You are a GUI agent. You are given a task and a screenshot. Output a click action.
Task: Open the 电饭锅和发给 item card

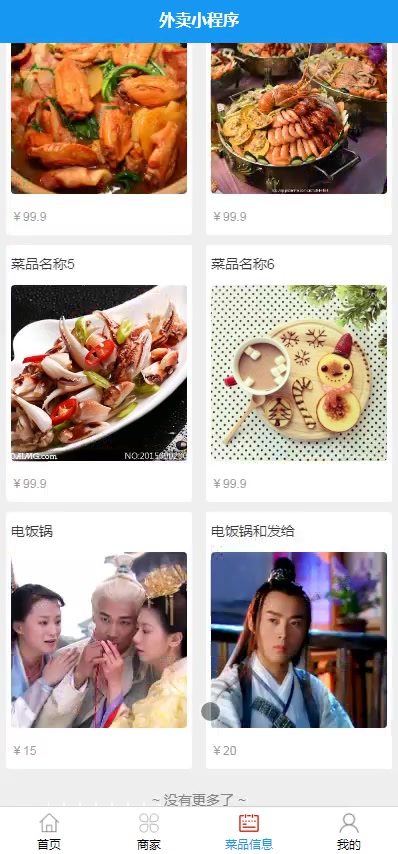tap(299, 640)
